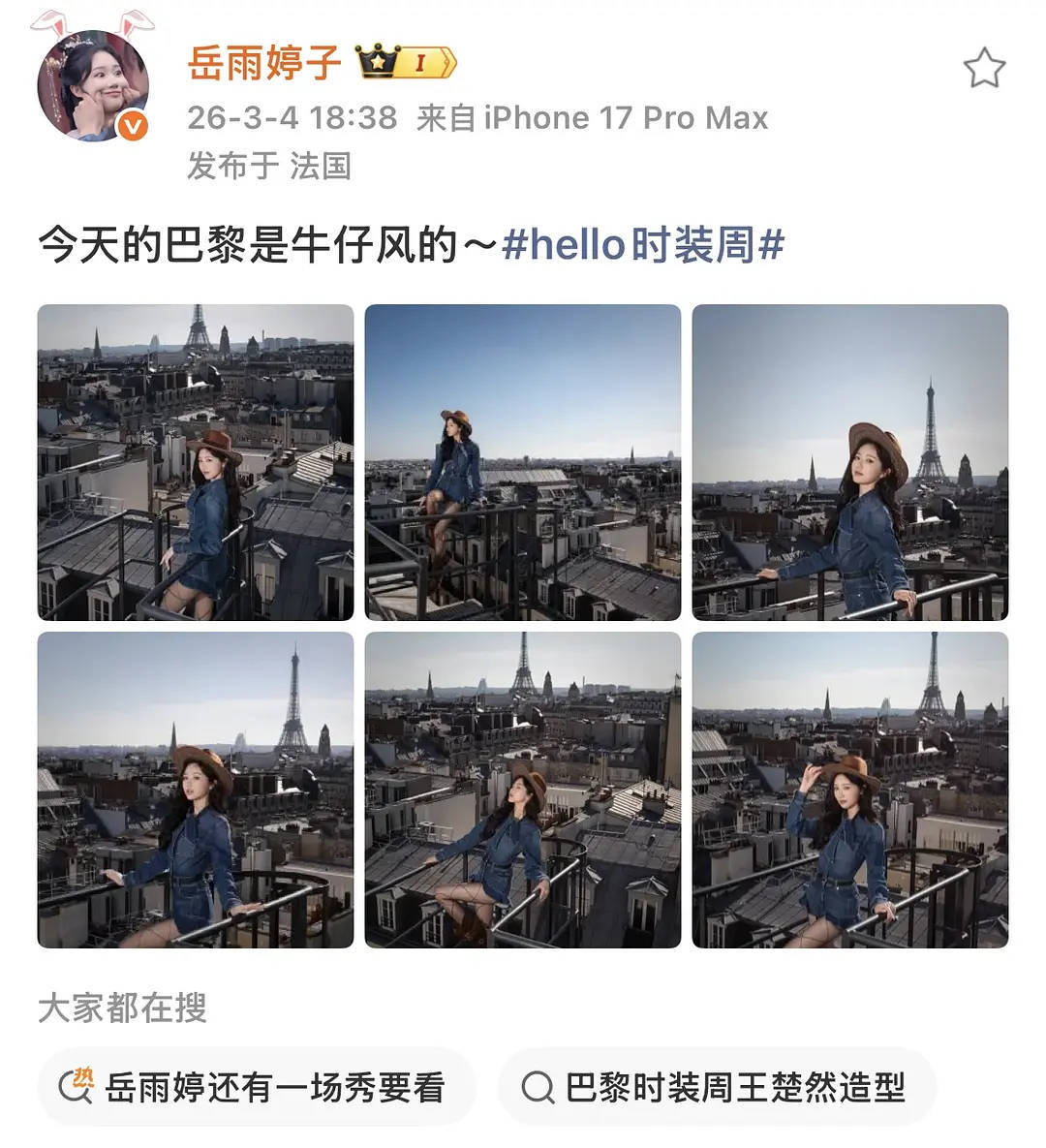
Task: Open the top-right photo near Eiffel Tower
Action: click(852, 463)
